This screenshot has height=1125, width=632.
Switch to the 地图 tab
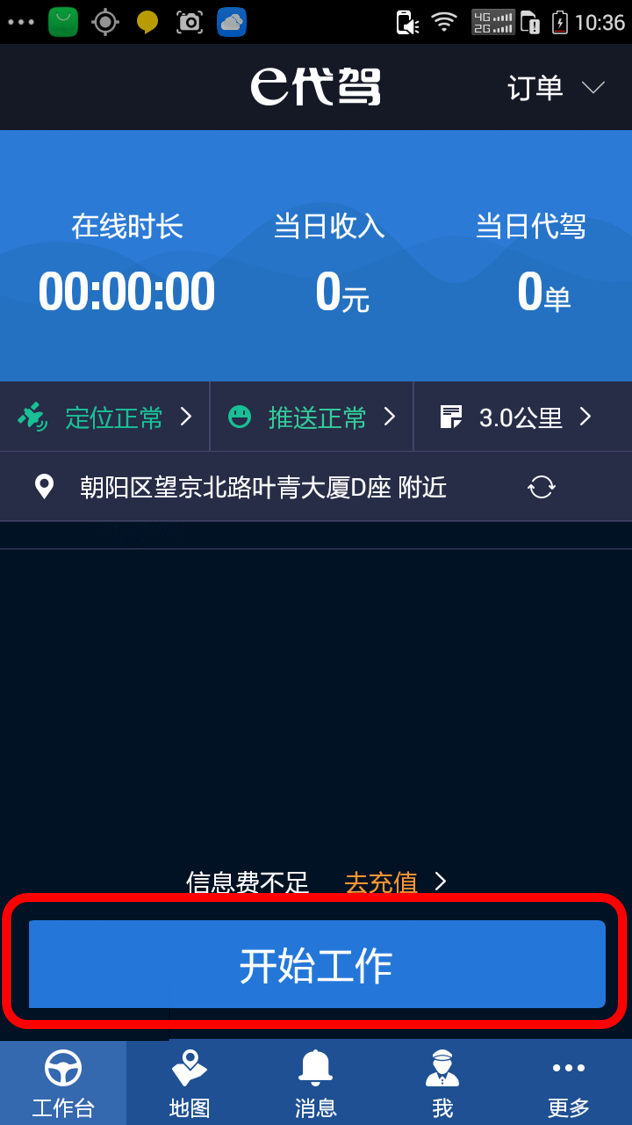tap(189, 1084)
